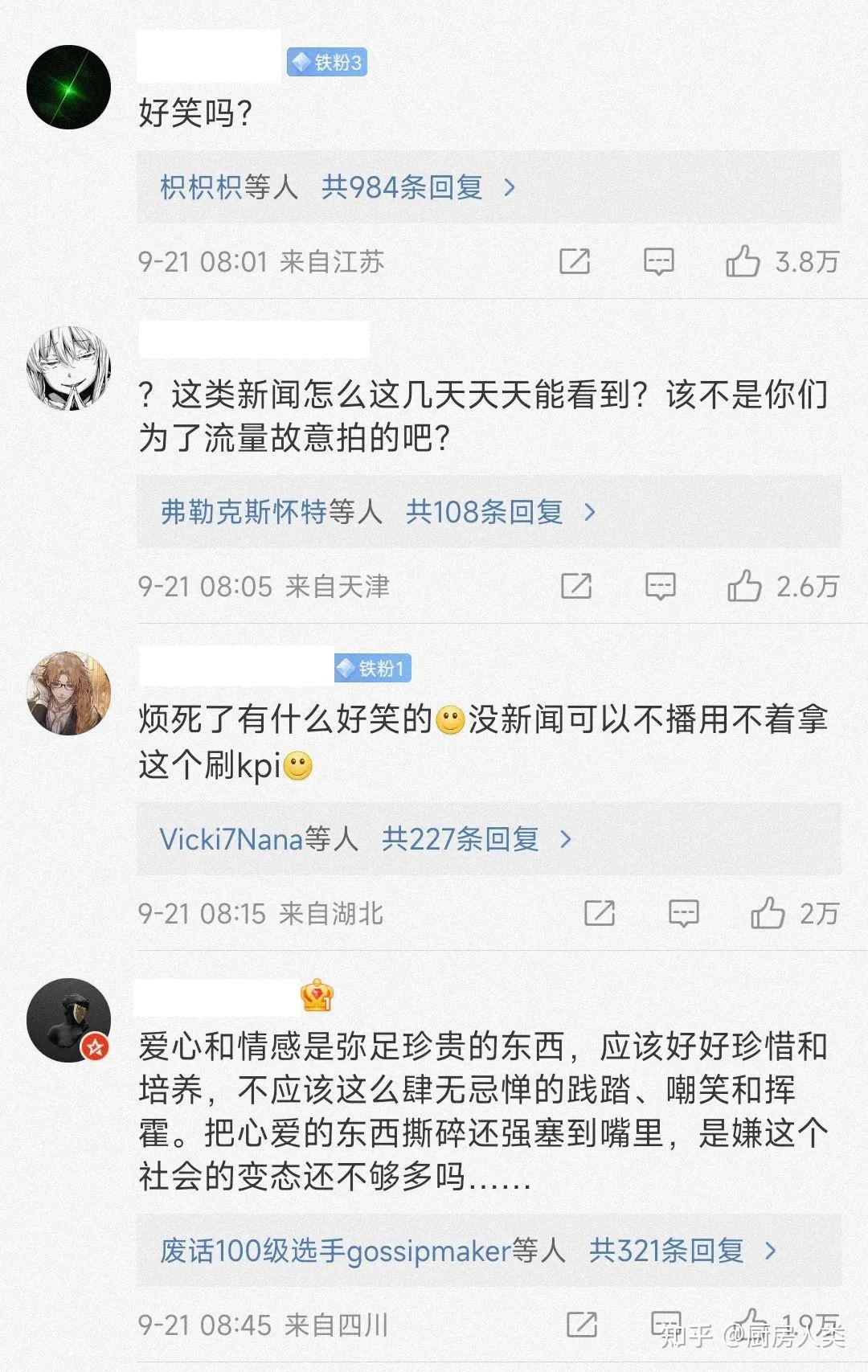Reply to the 9-21 08:15 comment
The image size is (868, 1372).
[x=683, y=914]
